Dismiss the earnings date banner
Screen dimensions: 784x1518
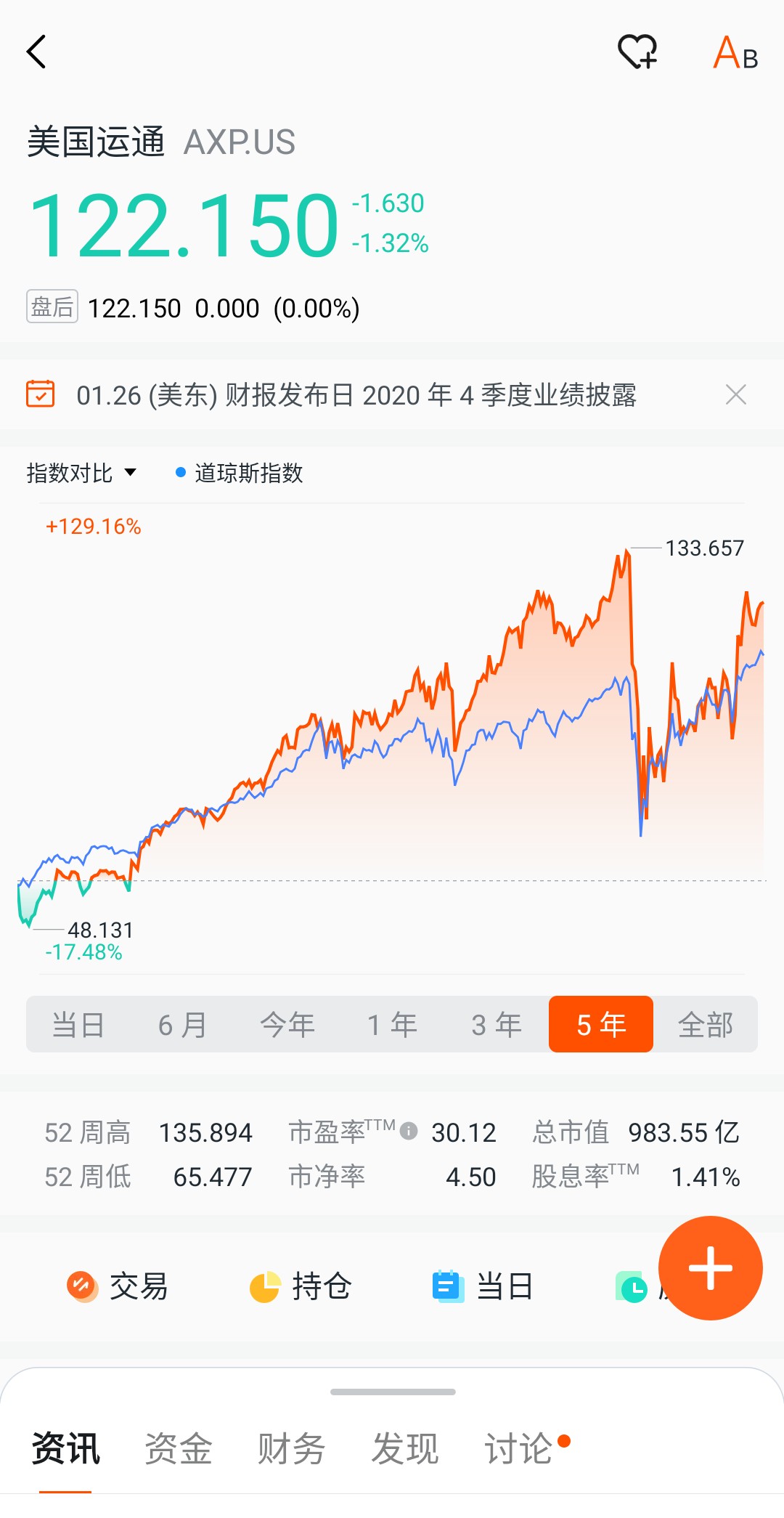735,395
